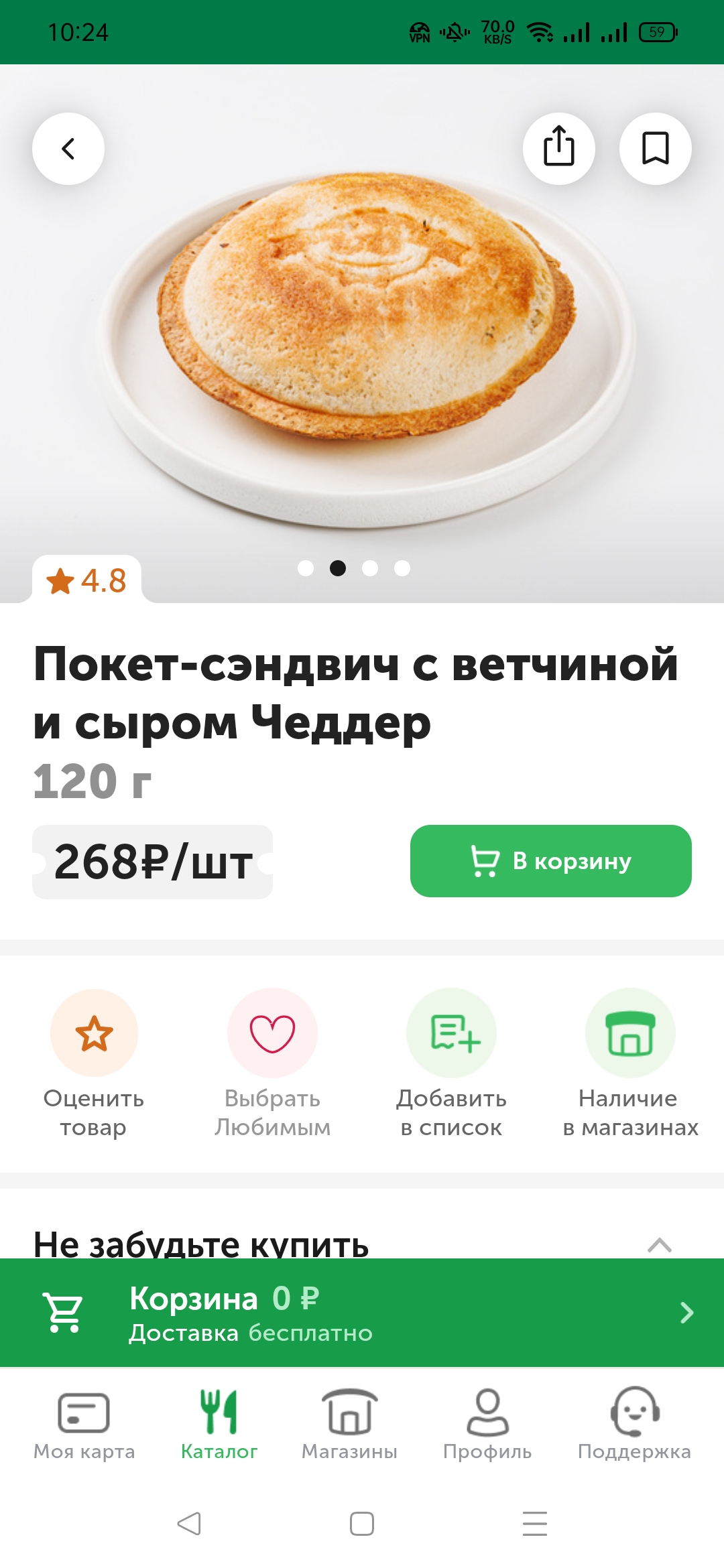Check Наличие в магазинах availability
This screenshot has height=1568, width=724.
coord(630,1063)
